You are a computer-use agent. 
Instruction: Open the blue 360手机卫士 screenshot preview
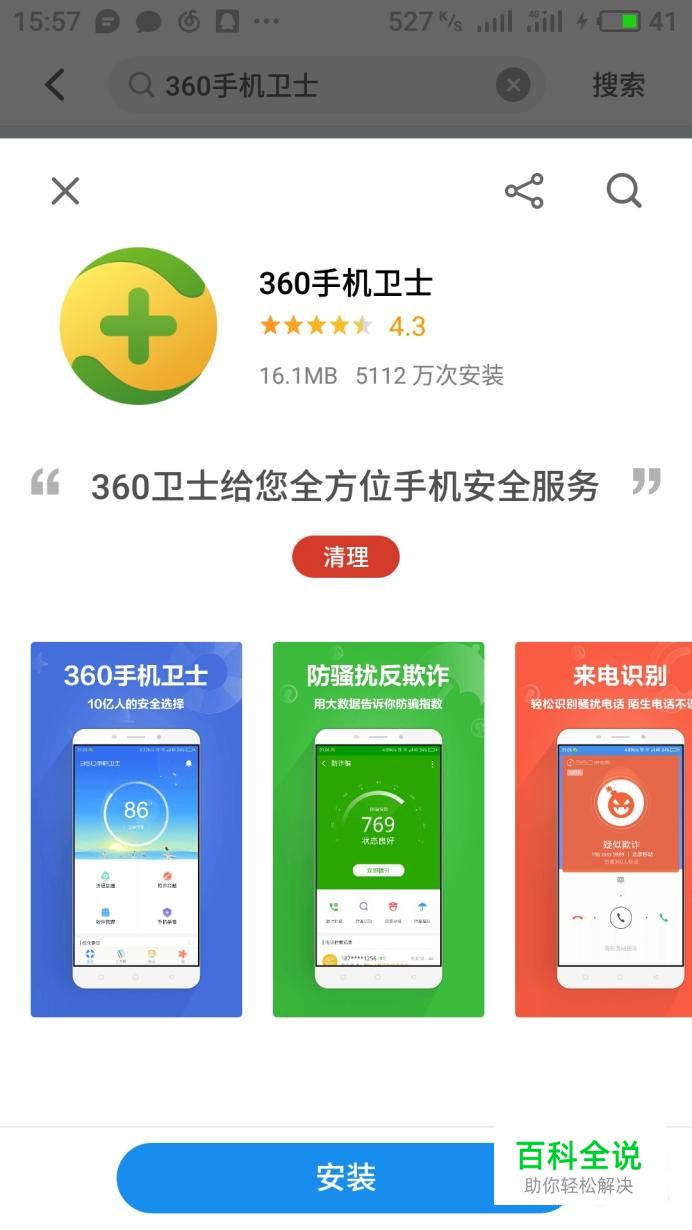(136, 829)
